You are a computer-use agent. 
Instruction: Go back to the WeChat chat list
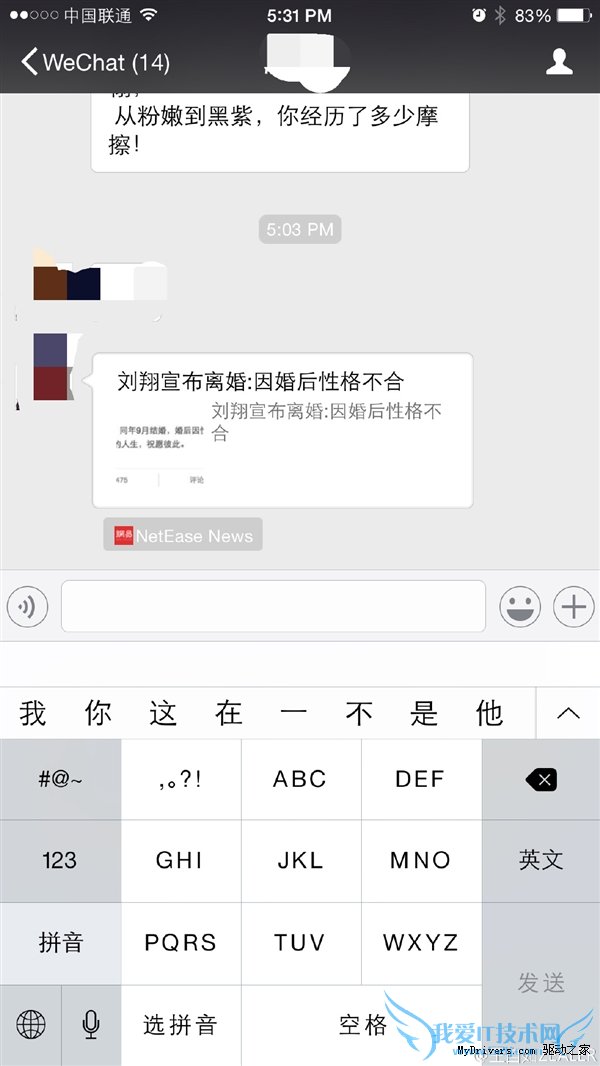pyautogui.click(x=95, y=62)
